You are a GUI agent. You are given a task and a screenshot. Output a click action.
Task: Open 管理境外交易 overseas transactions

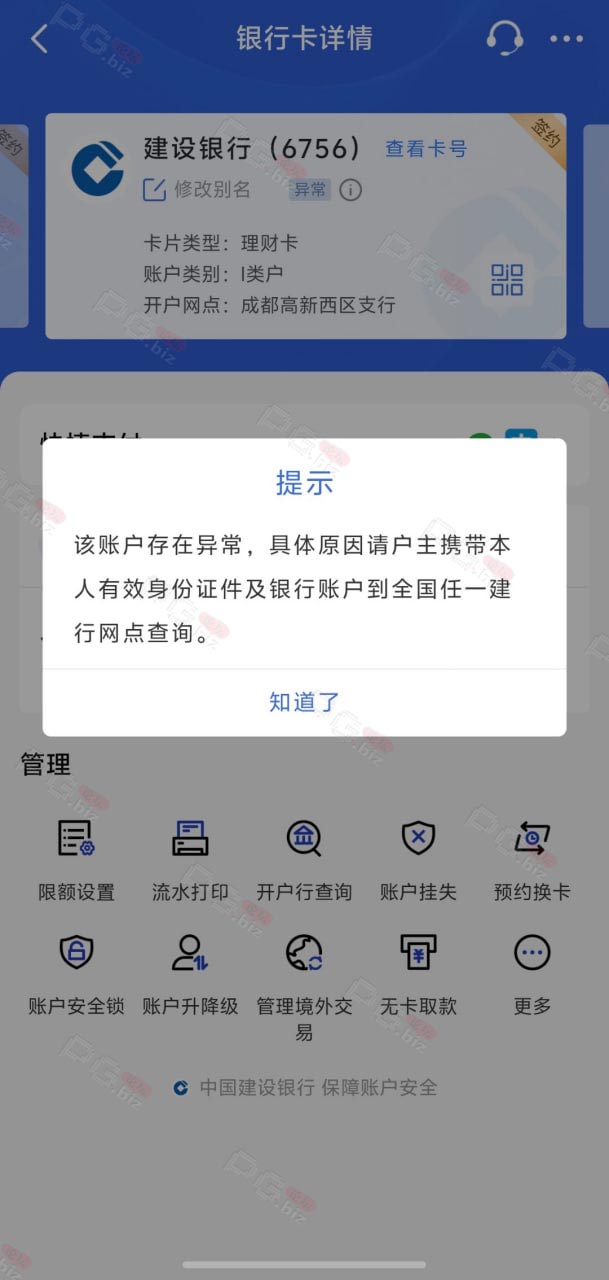coord(304,987)
